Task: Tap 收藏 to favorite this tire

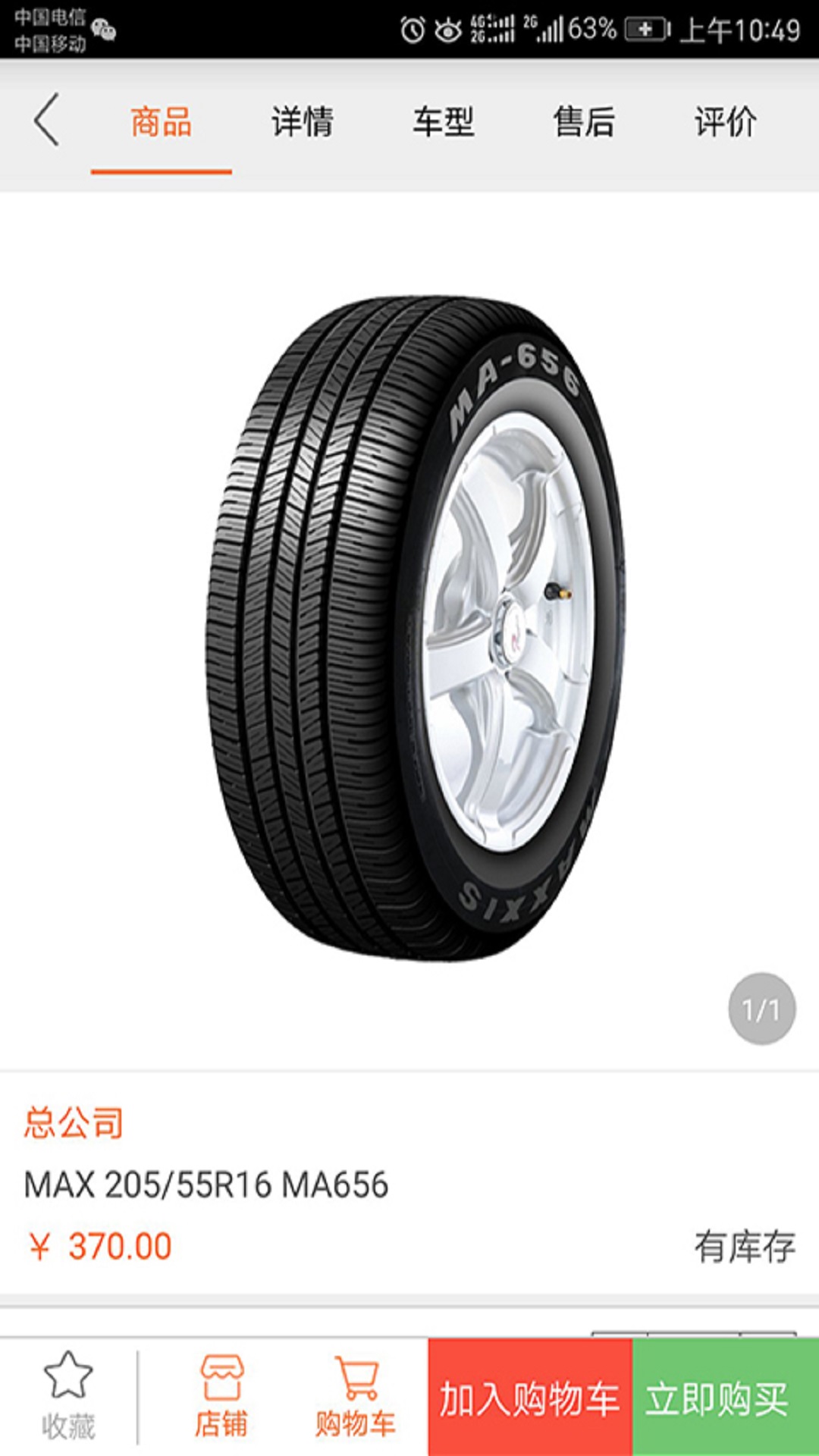Action: 68,1396
